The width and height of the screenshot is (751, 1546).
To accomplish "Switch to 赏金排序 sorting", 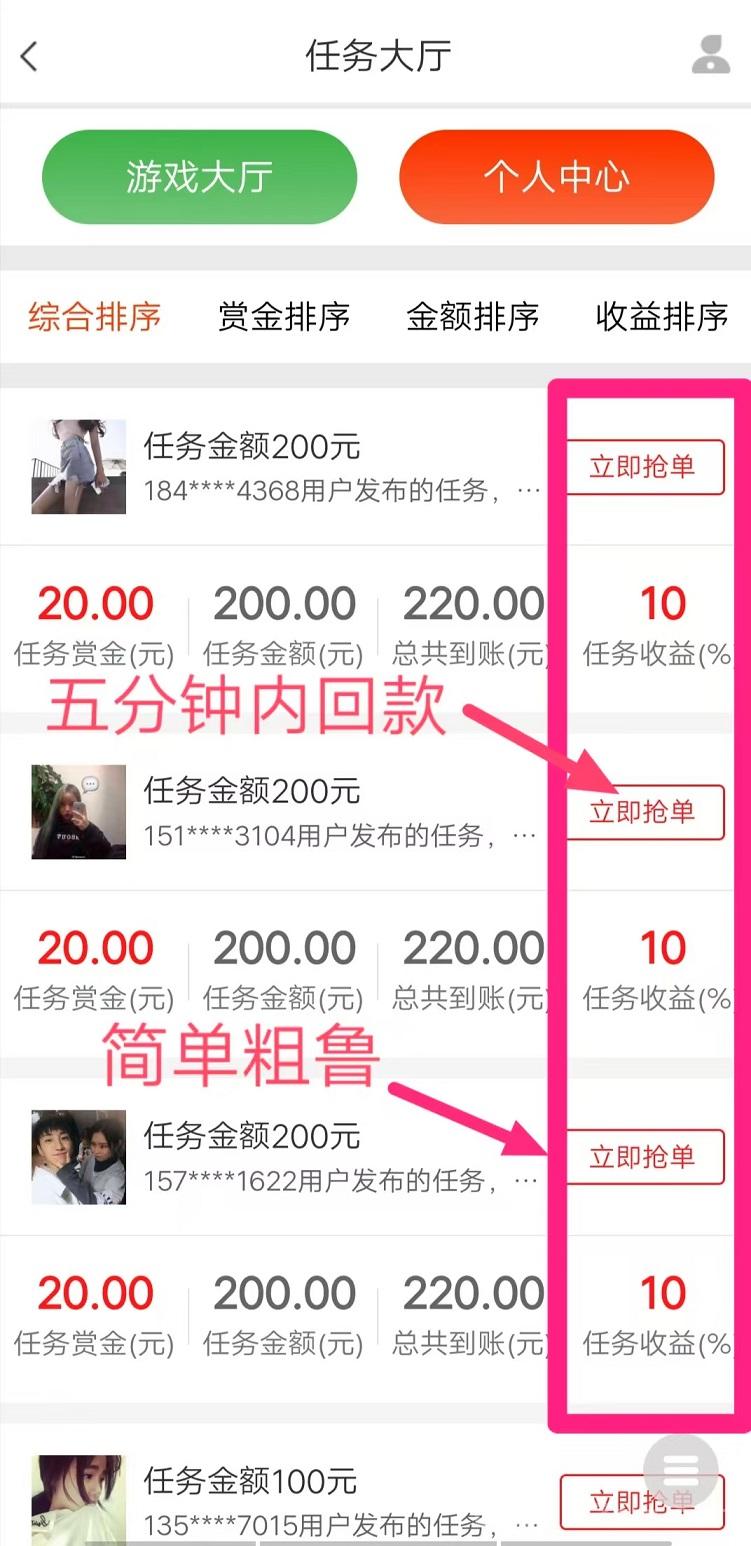I will (x=284, y=317).
